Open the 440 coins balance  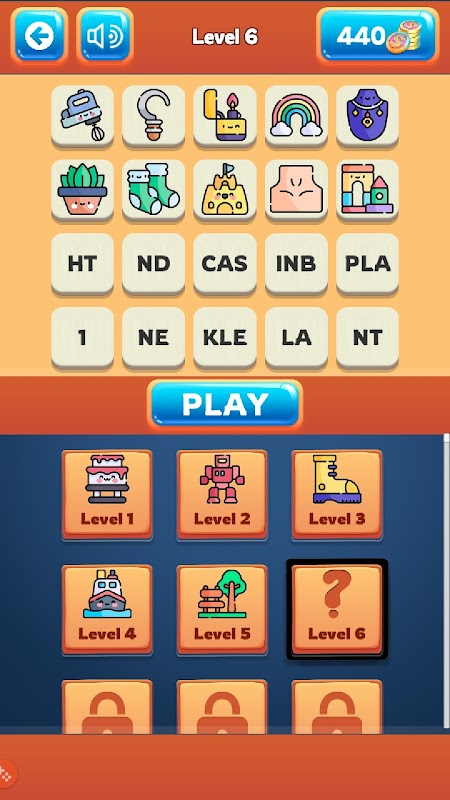tap(378, 36)
